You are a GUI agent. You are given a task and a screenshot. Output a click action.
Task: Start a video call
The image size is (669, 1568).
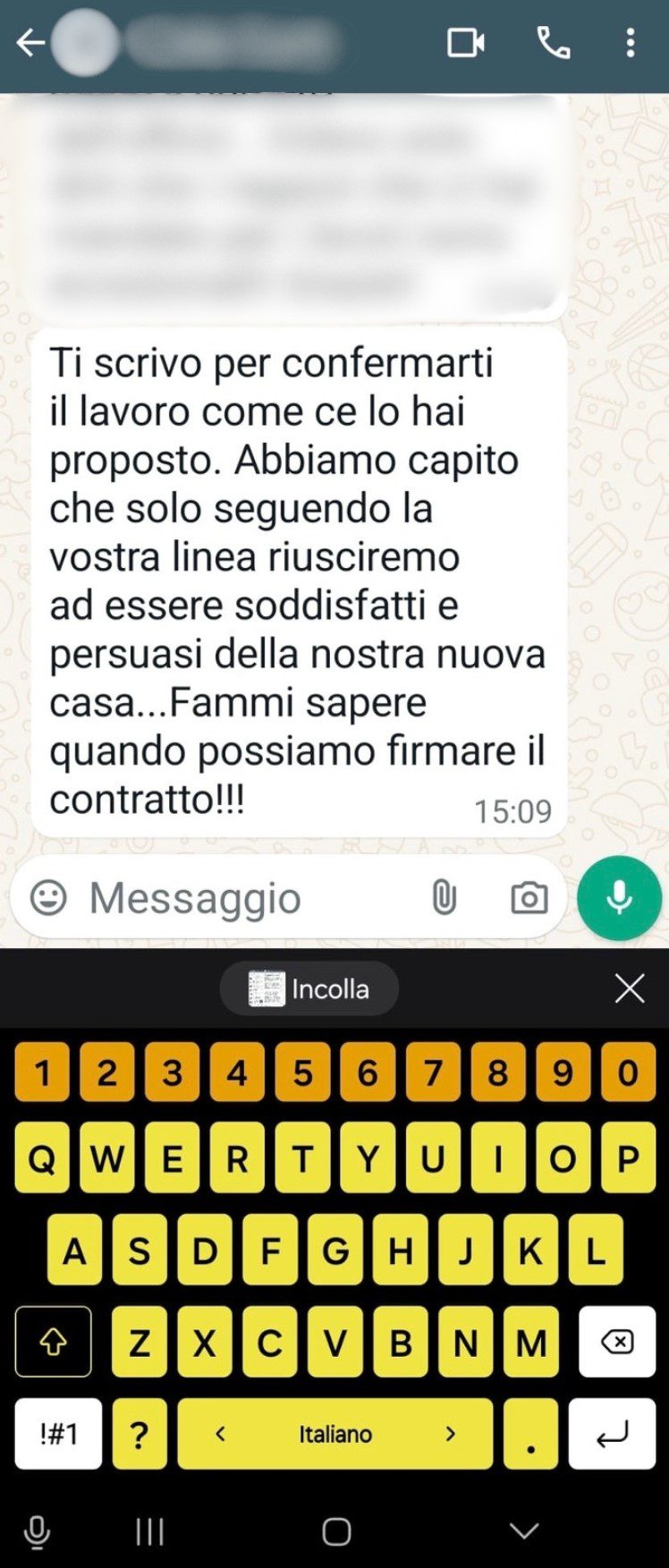coord(466,42)
